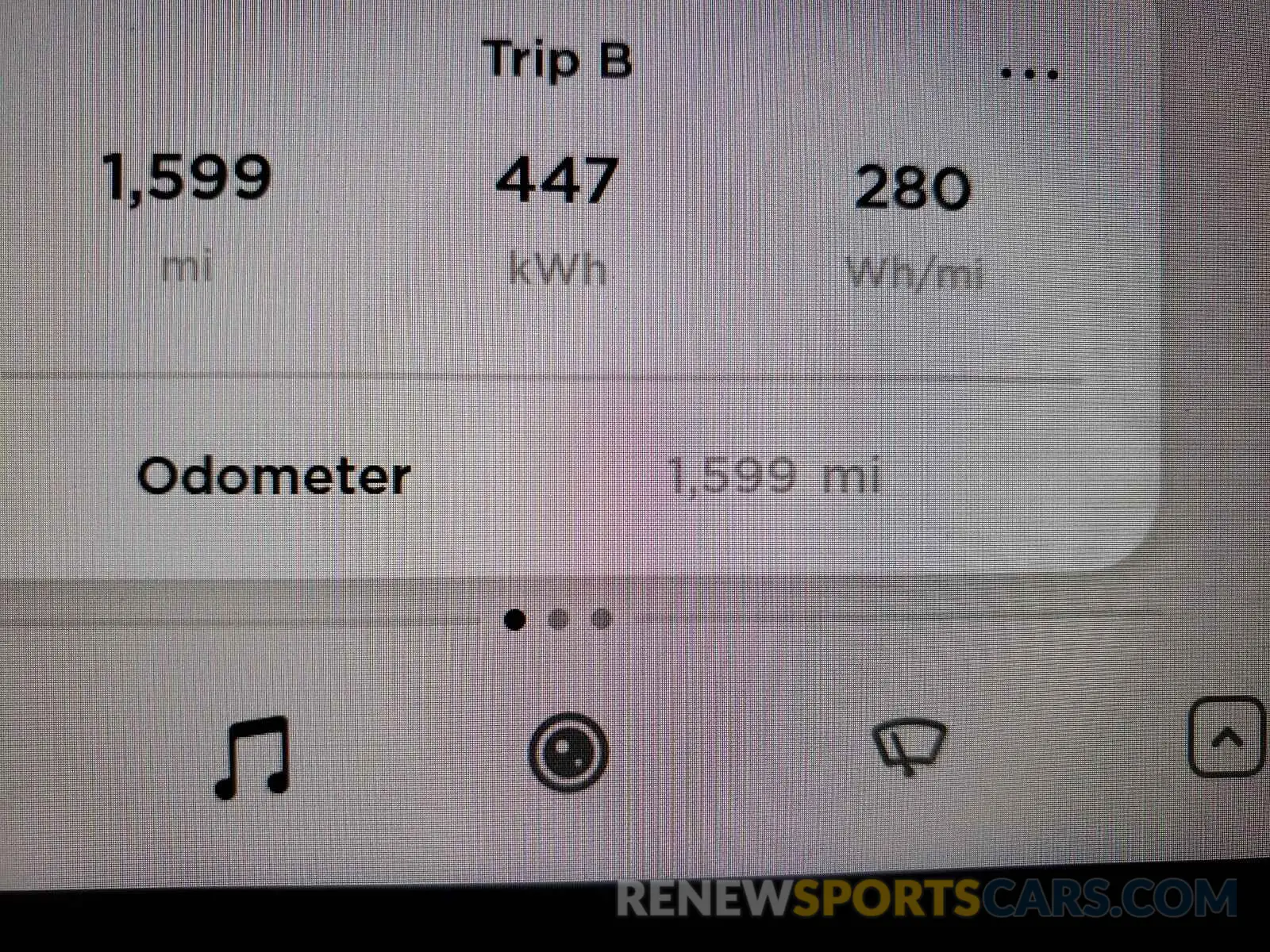Open the camera view

[x=568, y=752]
